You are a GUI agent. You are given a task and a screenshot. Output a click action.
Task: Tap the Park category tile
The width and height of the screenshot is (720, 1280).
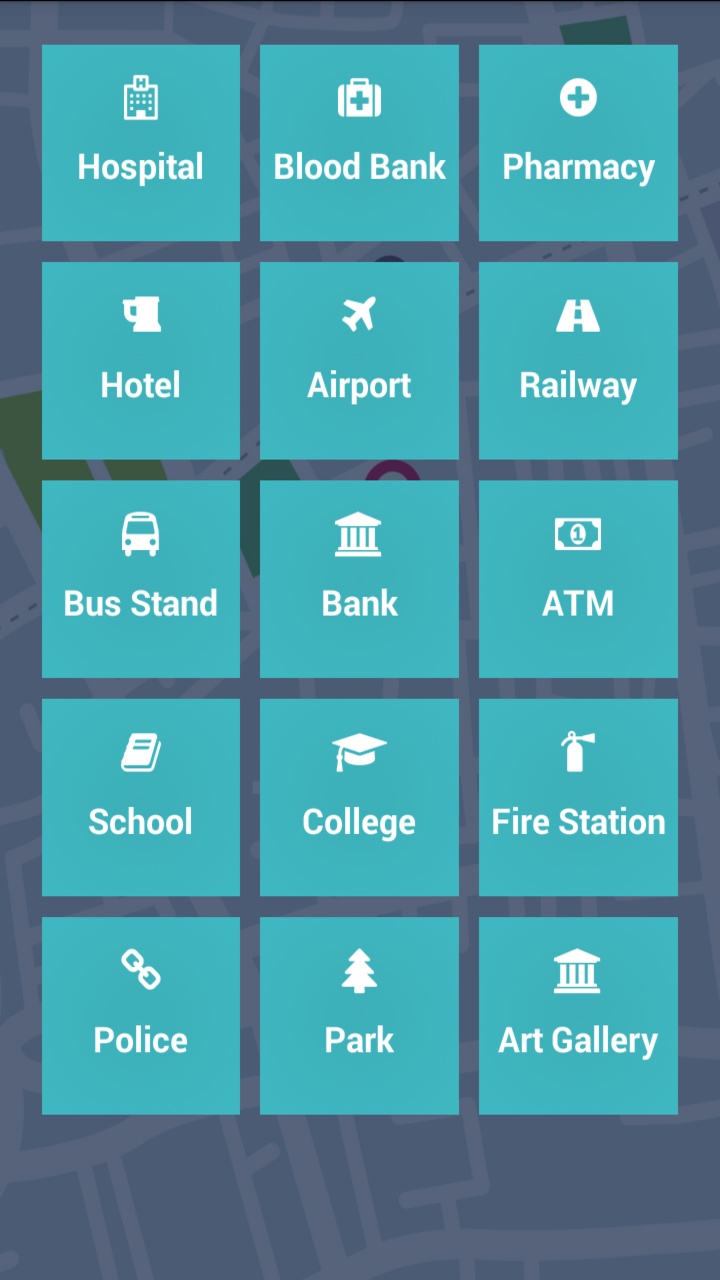click(x=359, y=1015)
